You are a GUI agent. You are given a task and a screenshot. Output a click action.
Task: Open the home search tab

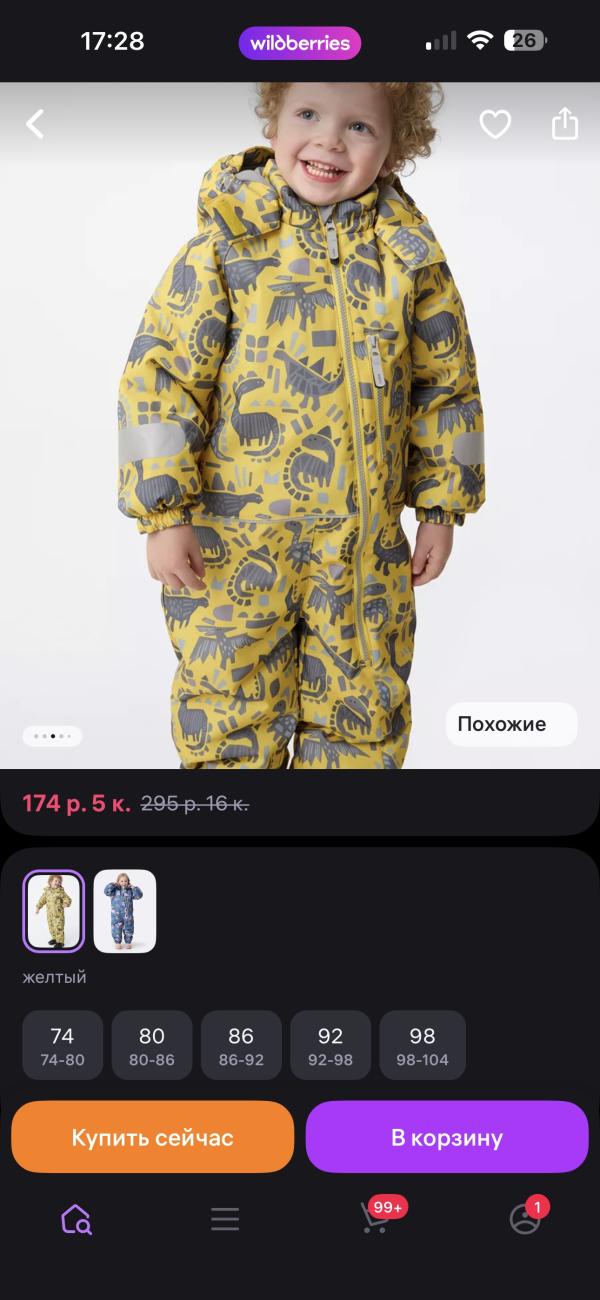point(76,1219)
